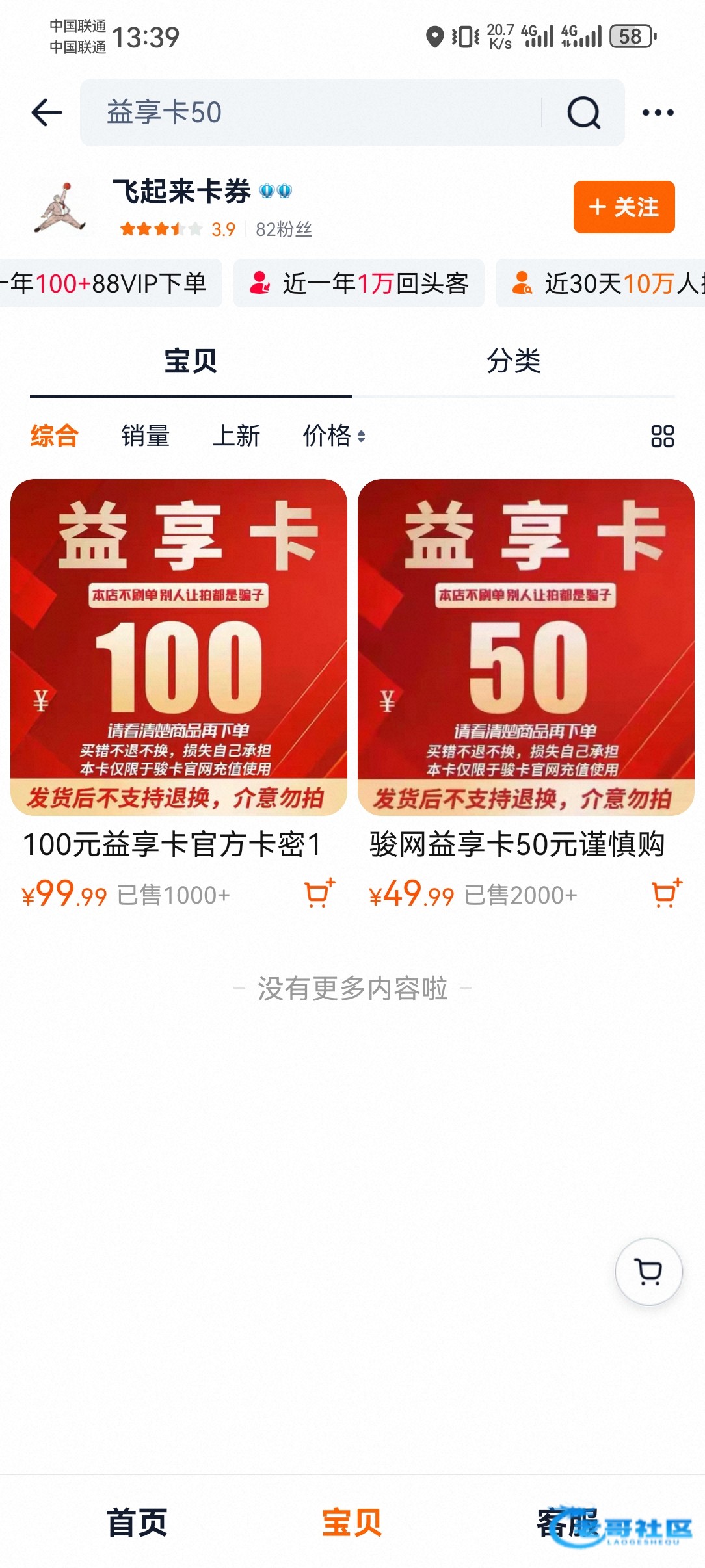Toggle the grid layout view icon
705x1568 pixels.
[662, 436]
